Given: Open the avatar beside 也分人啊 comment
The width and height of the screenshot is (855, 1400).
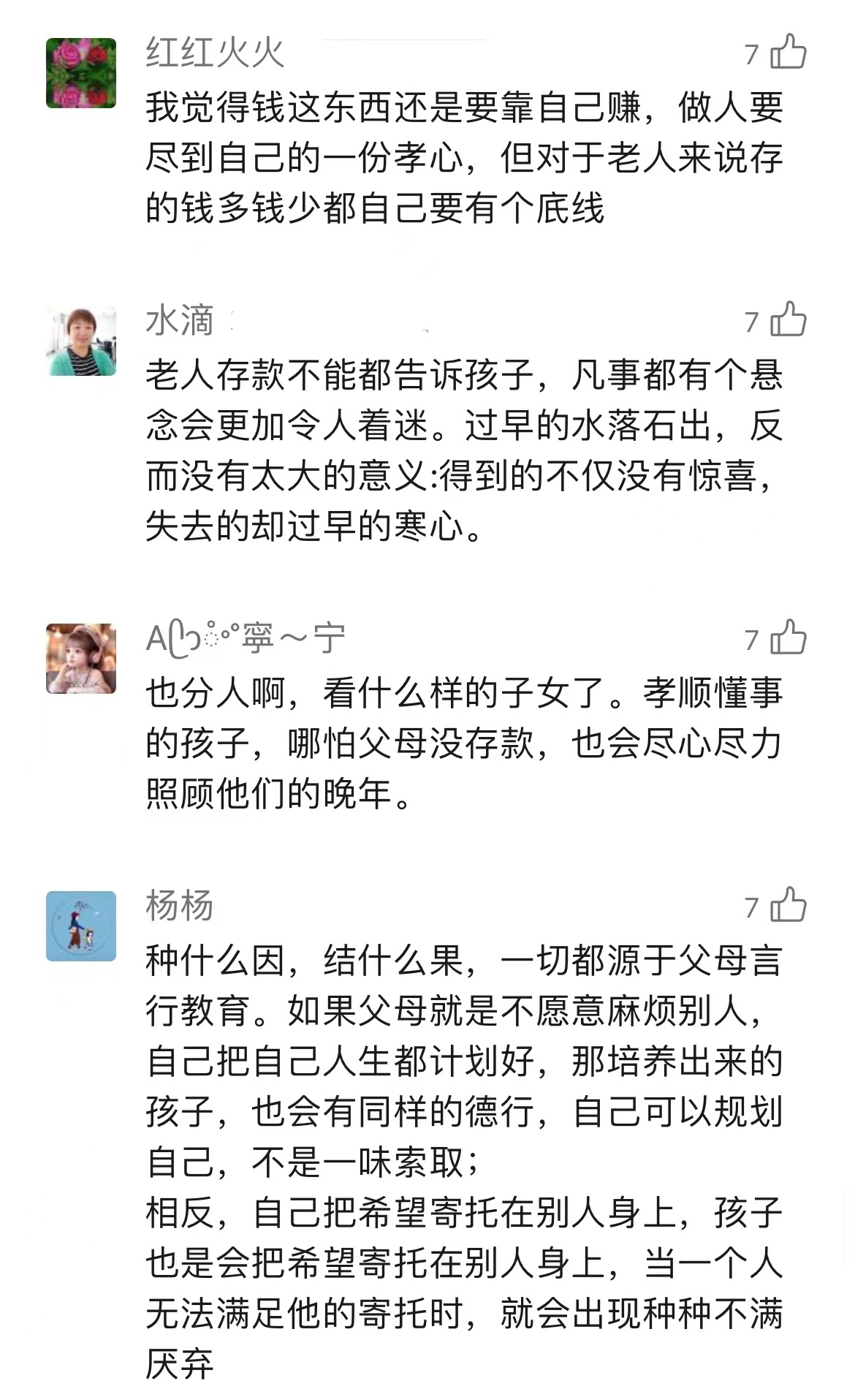Looking at the screenshot, I should pyautogui.click(x=81, y=659).
